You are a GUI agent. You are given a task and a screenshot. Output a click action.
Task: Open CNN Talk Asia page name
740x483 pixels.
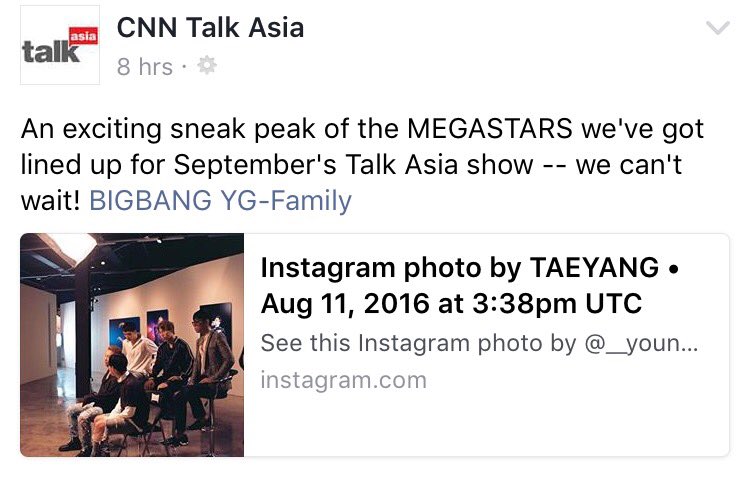pos(210,27)
